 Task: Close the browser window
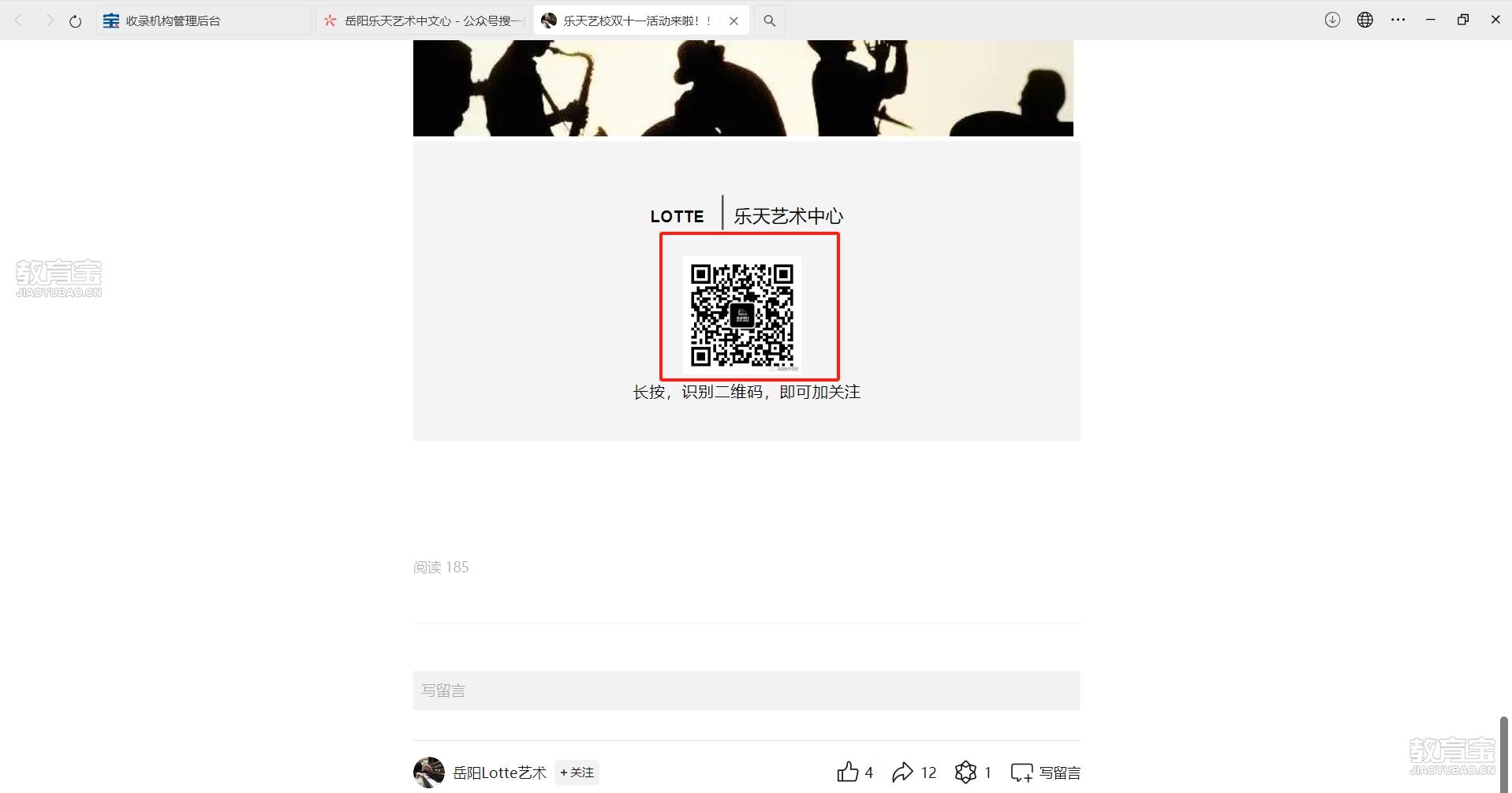1495,20
